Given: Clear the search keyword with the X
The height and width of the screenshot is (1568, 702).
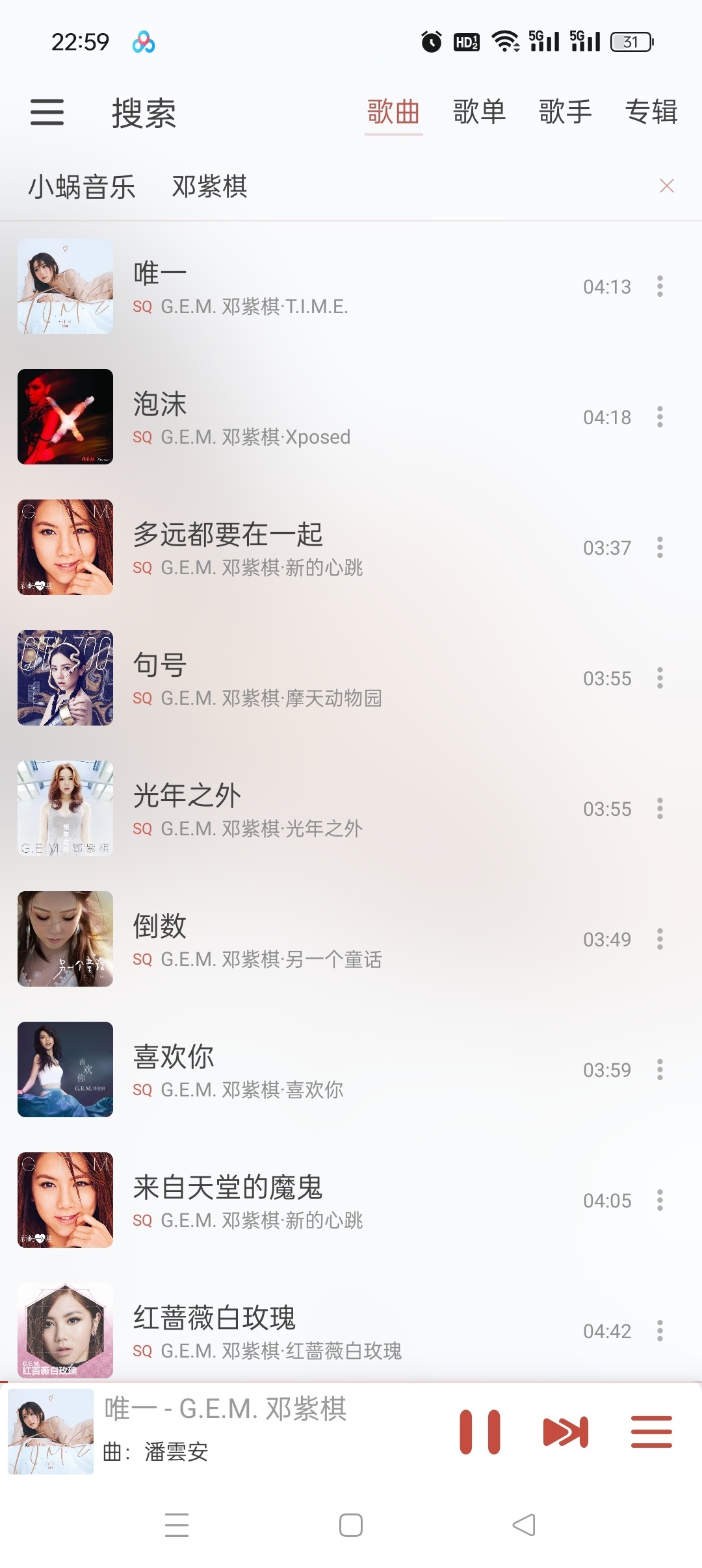Looking at the screenshot, I should [x=667, y=186].
